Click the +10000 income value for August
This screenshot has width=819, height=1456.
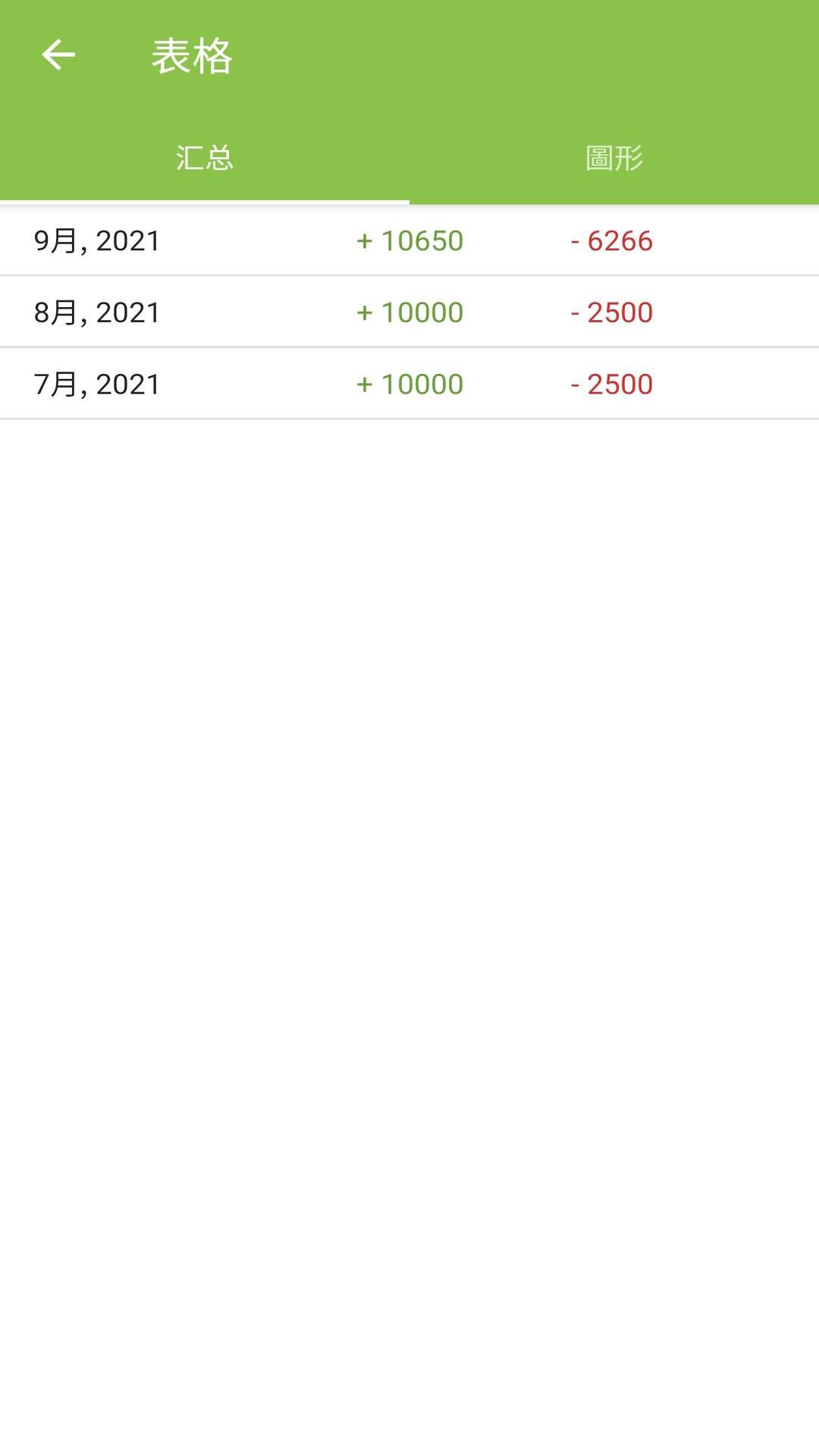point(409,312)
